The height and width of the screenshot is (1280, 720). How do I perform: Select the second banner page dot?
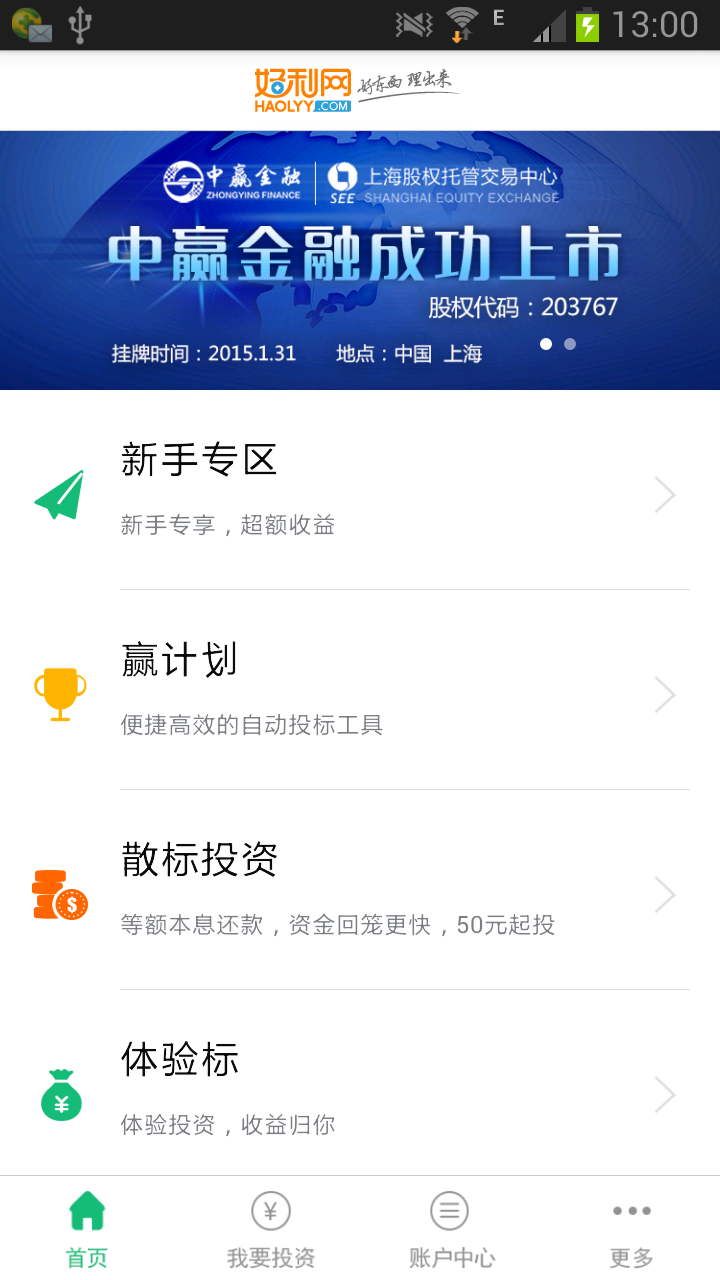pyautogui.click(x=570, y=344)
